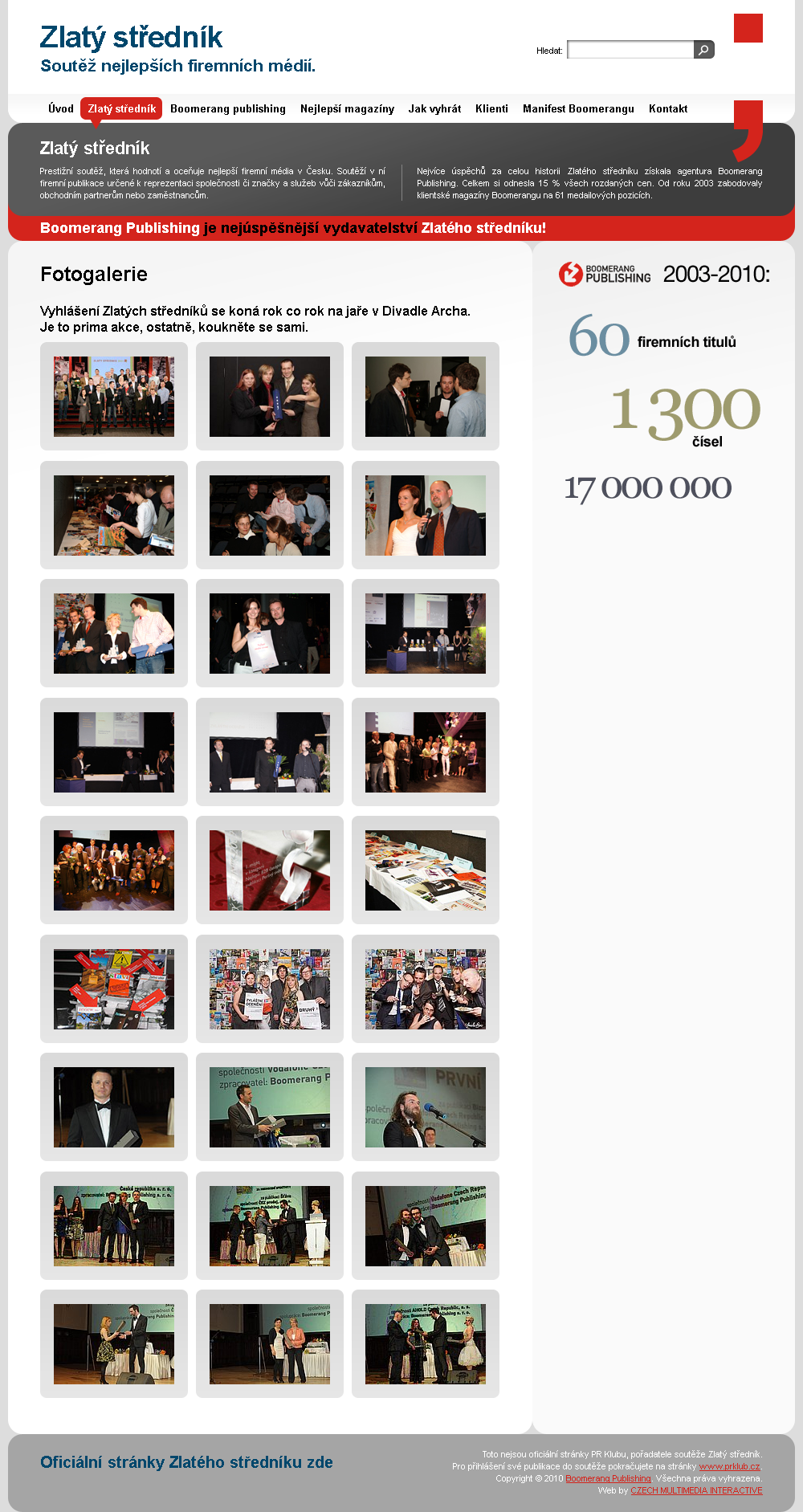Focus the Hledat search field
803x1512 pixels.
(x=630, y=50)
